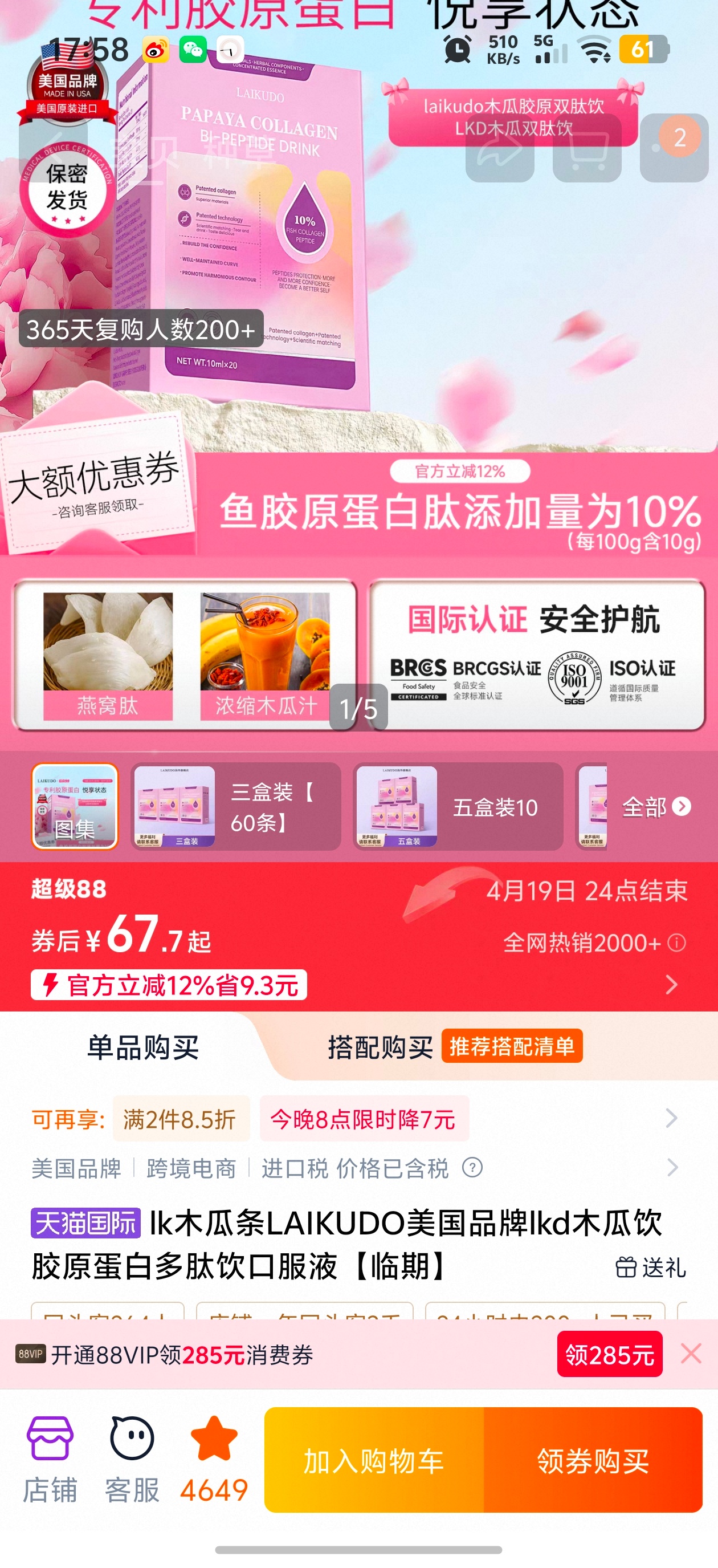Screen dimensions: 718x1568
Task: Tap the 送礼 gift button
Action: pyautogui.click(x=650, y=1268)
